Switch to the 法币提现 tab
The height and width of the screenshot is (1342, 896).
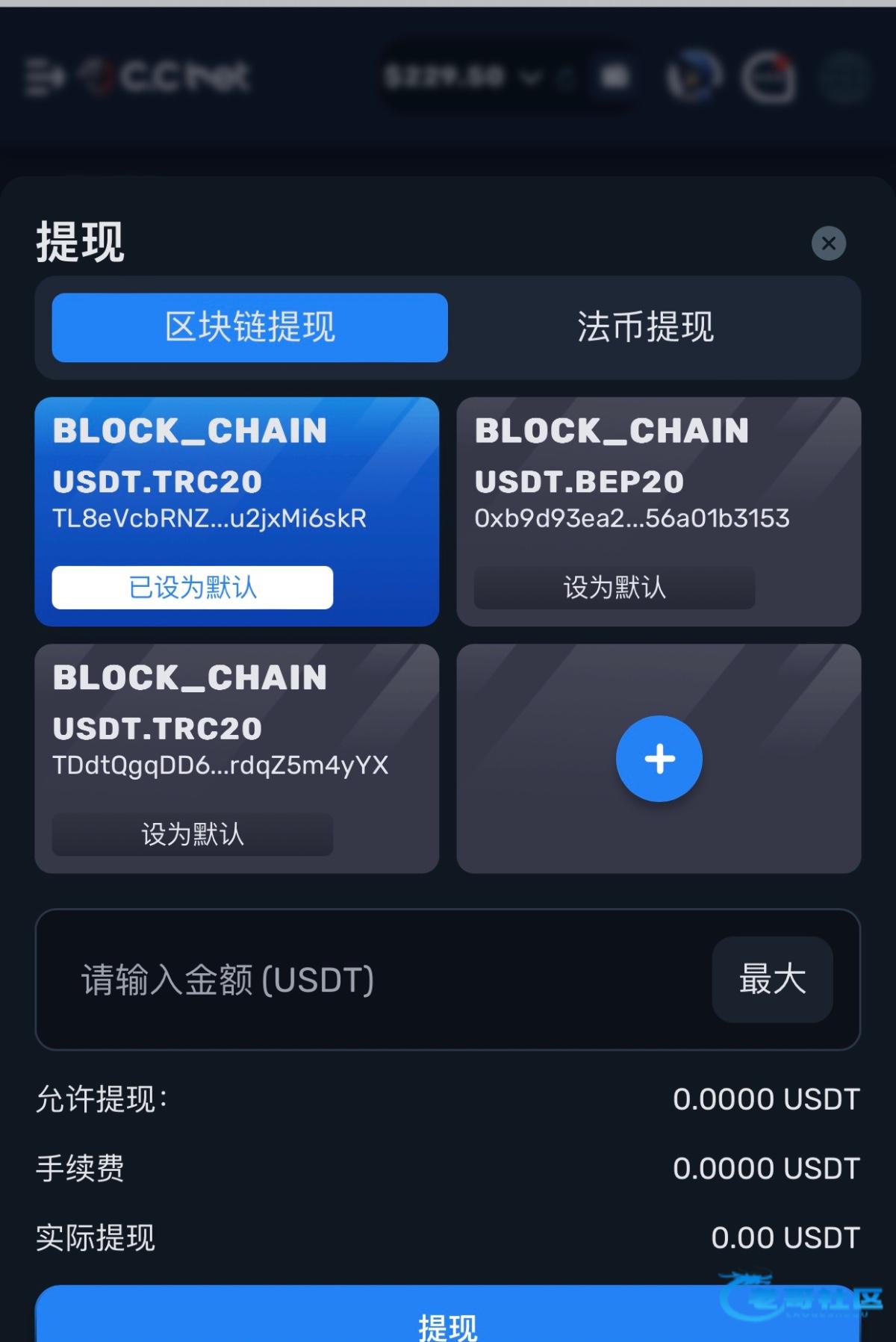point(645,327)
